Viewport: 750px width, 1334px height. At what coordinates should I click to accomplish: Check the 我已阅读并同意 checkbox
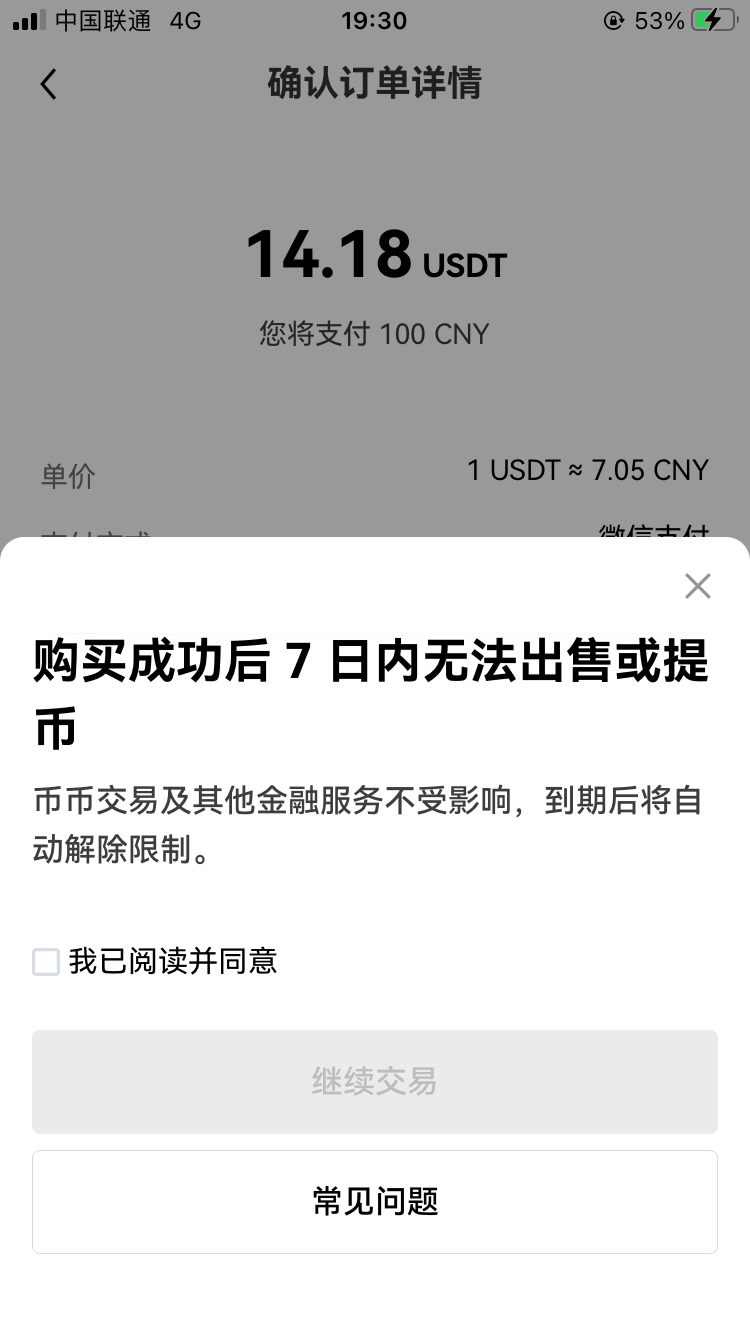(46, 962)
